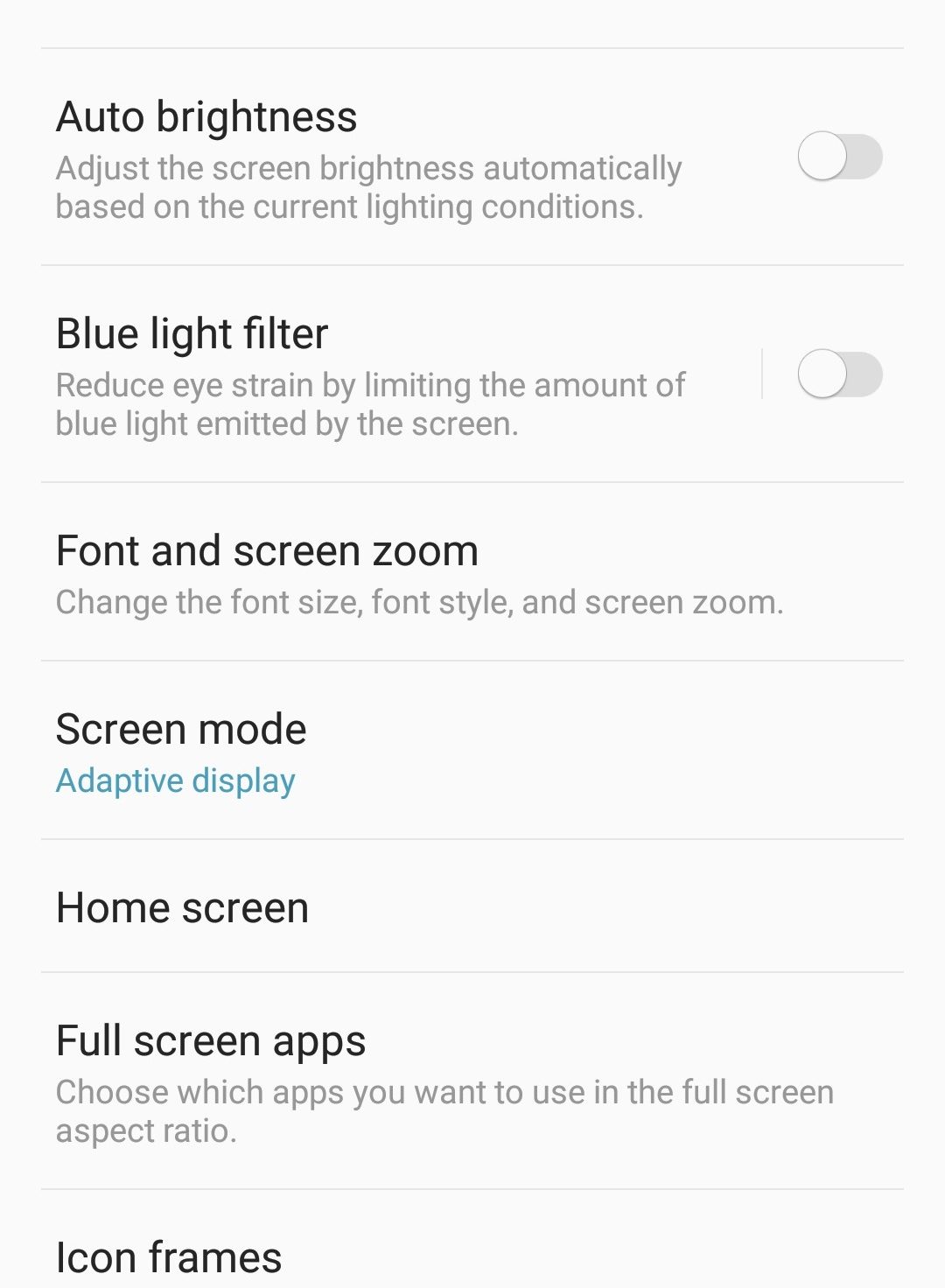Turn on the Auto brightness switch
This screenshot has height=1288, width=945.
tap(838, 157)
